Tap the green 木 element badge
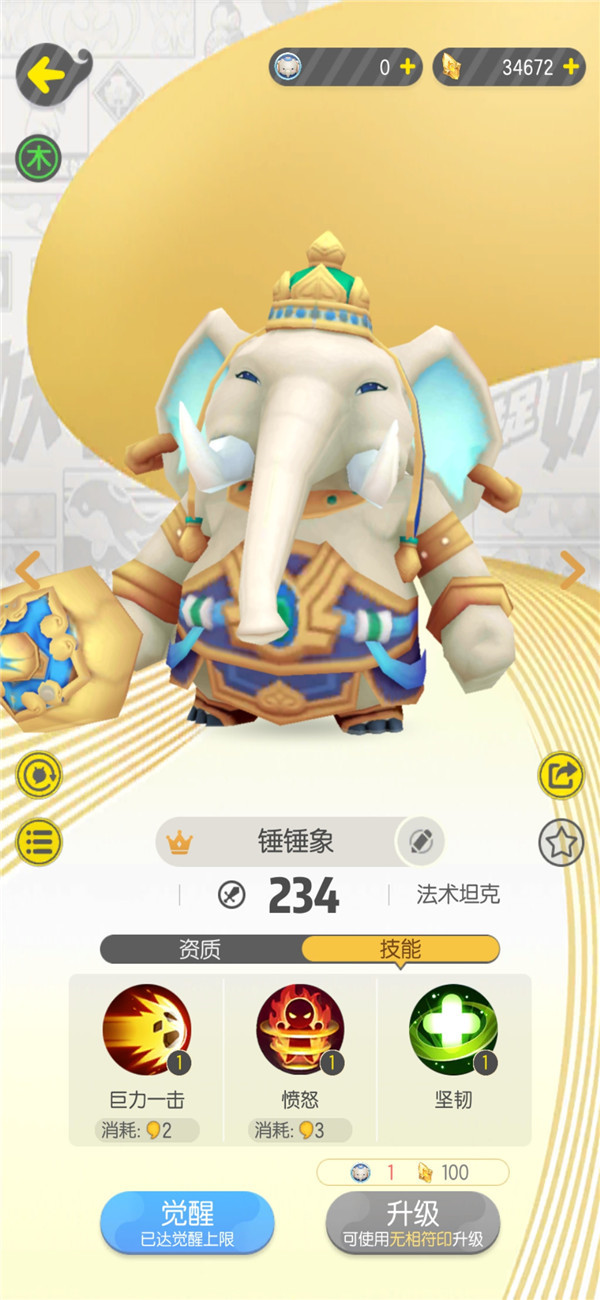The width and height of the screenshot is (600, 1300). pyautogui.click(x=38, y=157)
